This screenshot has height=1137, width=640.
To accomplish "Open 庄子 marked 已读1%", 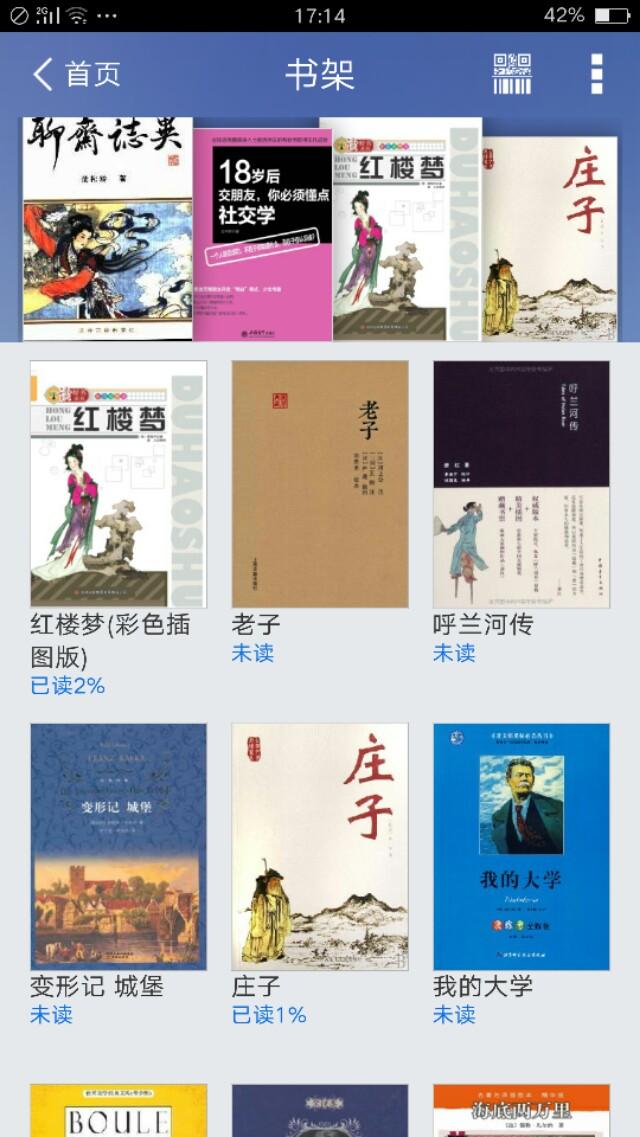I will click(x=320, y=846).
